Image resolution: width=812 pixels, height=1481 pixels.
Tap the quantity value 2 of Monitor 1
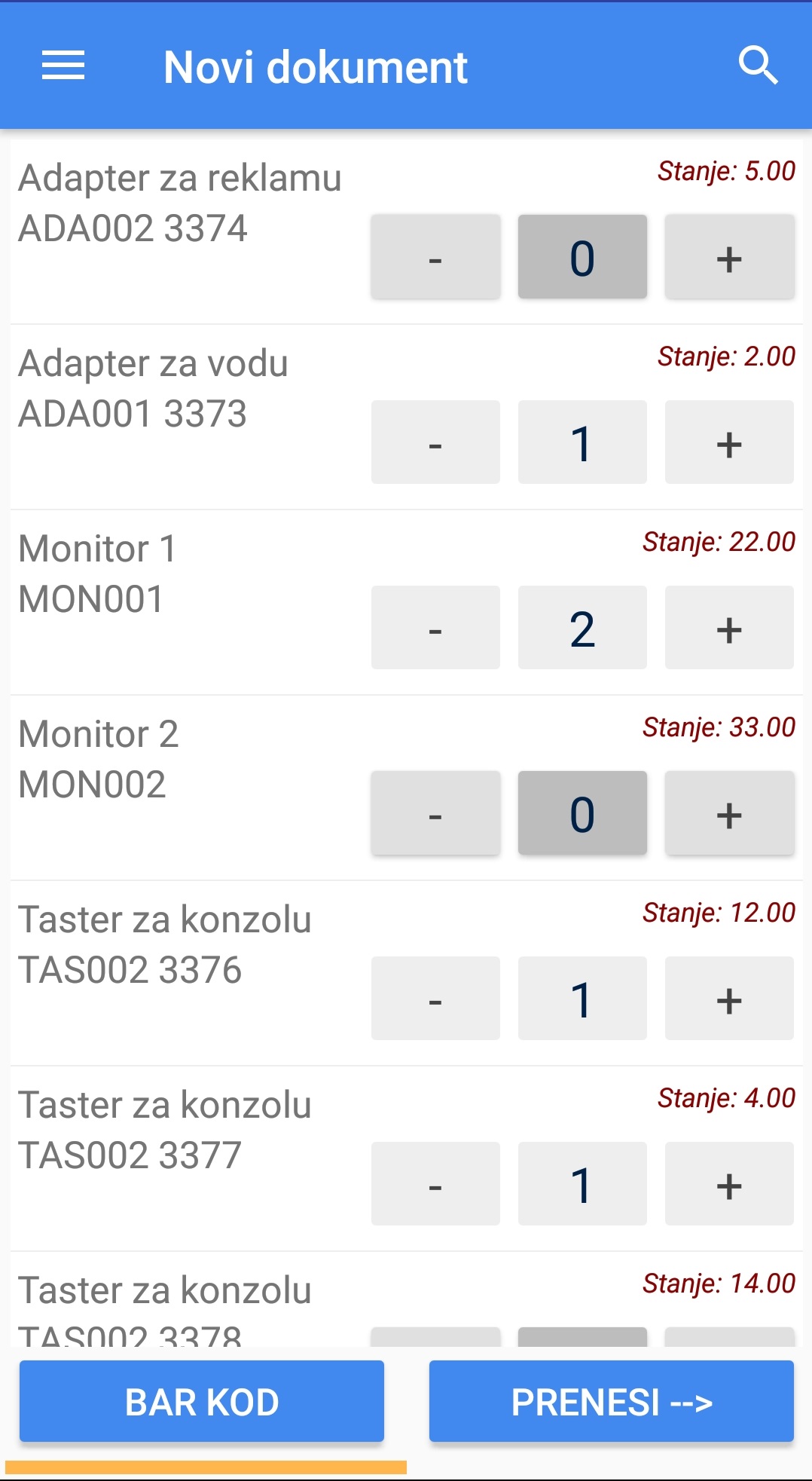pyautogui.click(x=582, y=628)
